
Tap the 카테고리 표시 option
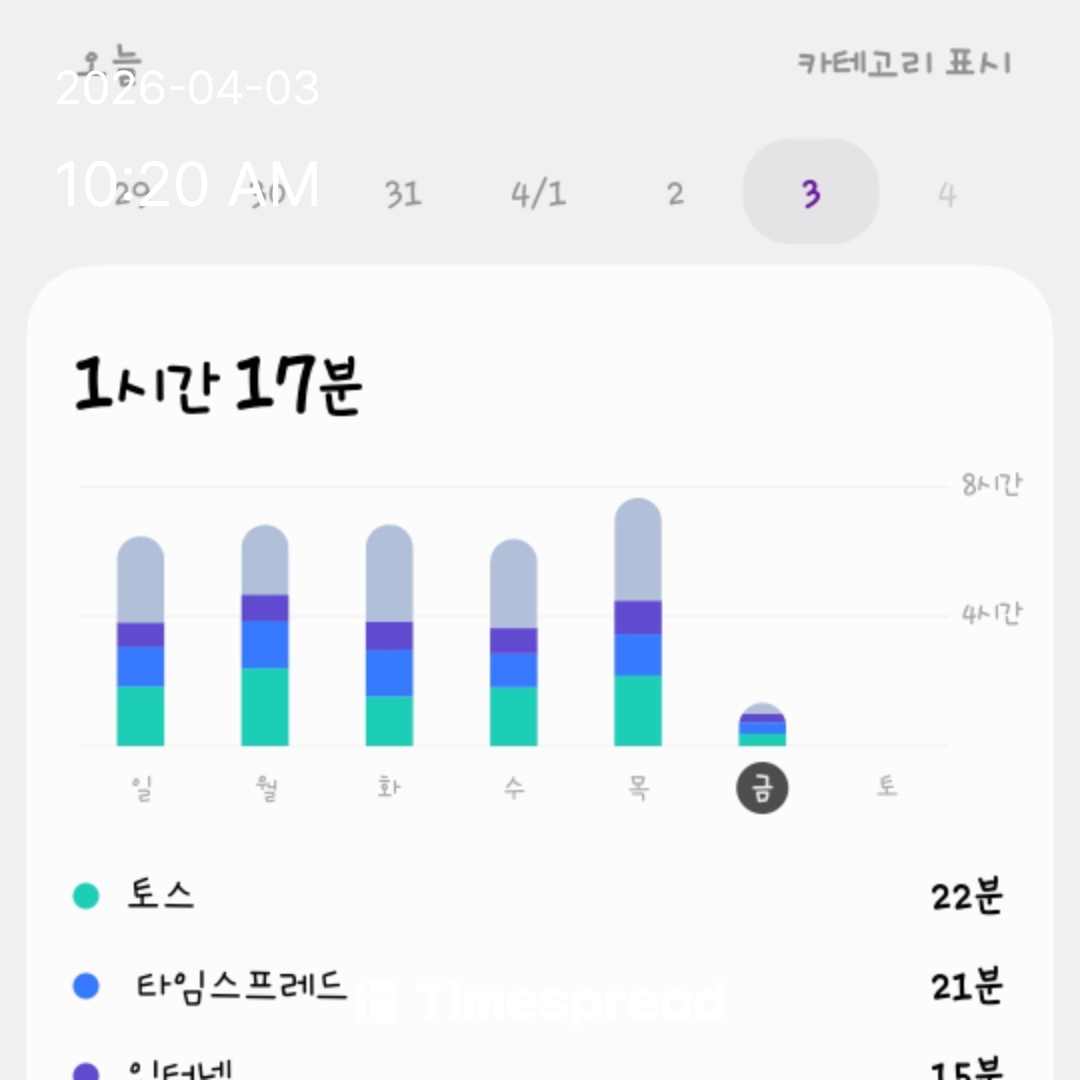[904, 63]
